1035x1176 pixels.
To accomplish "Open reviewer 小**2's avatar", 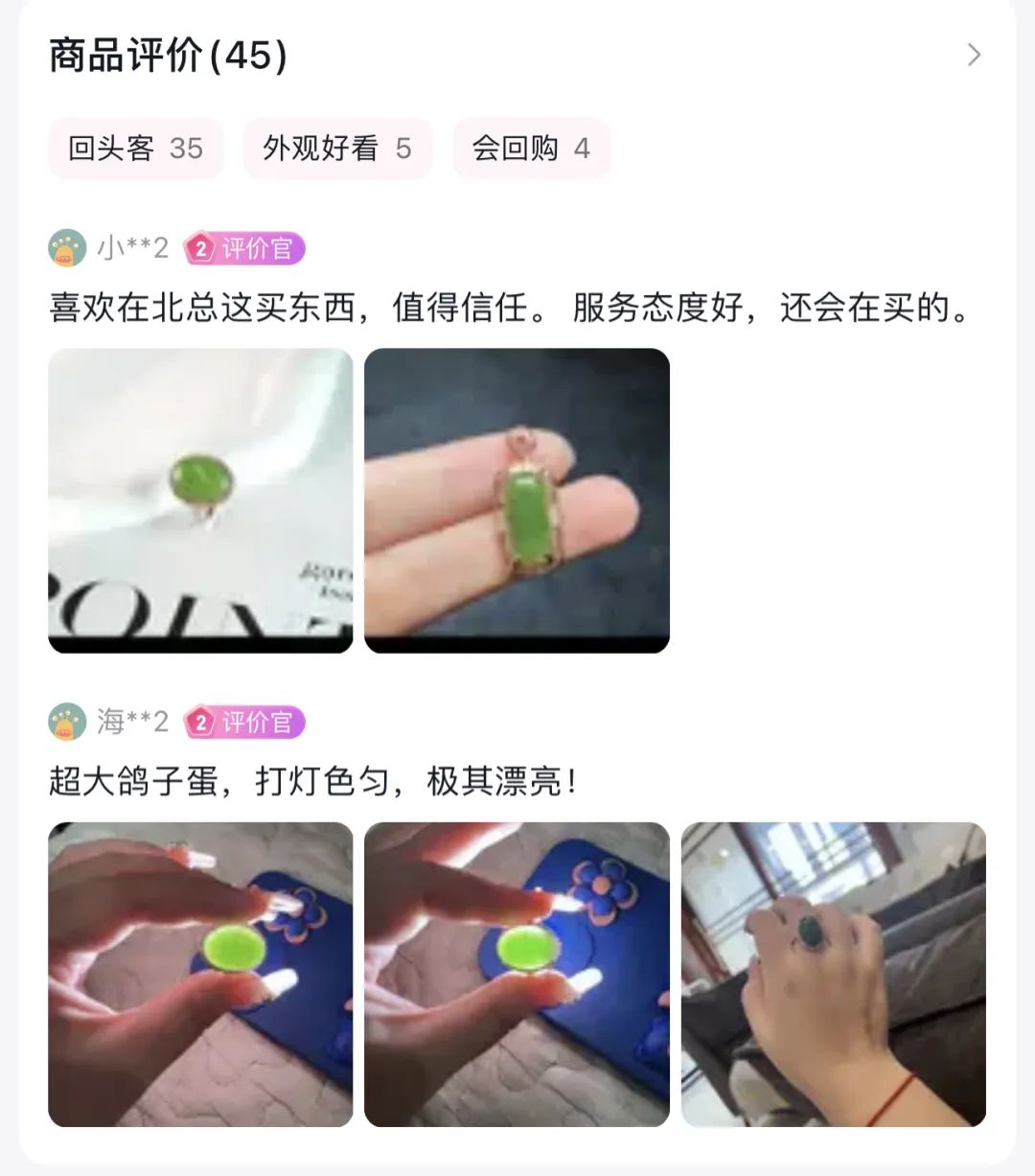I will pos(67,248).
